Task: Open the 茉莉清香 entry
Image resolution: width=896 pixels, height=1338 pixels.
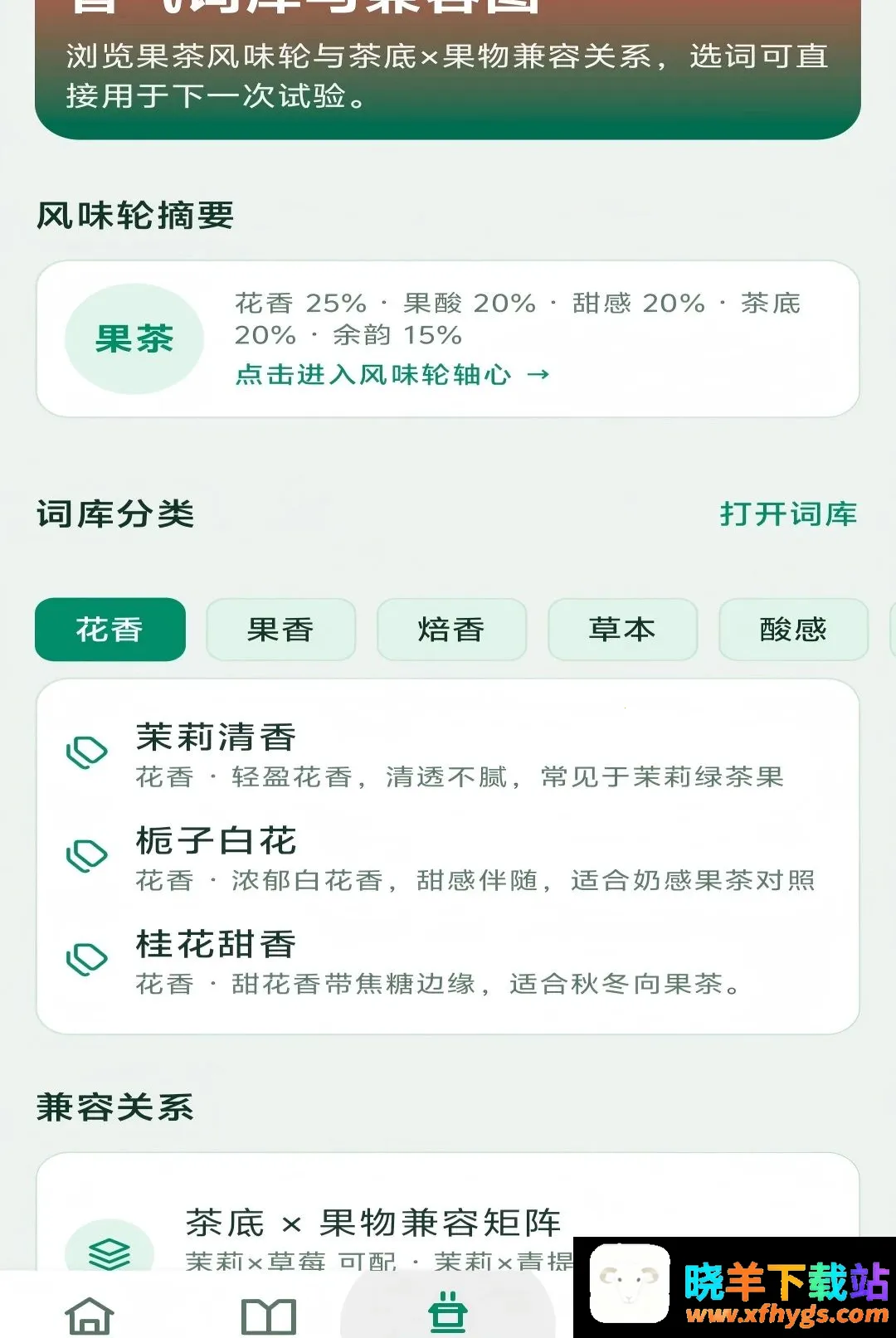Action: pyautogui.click(x=448, y=754)
